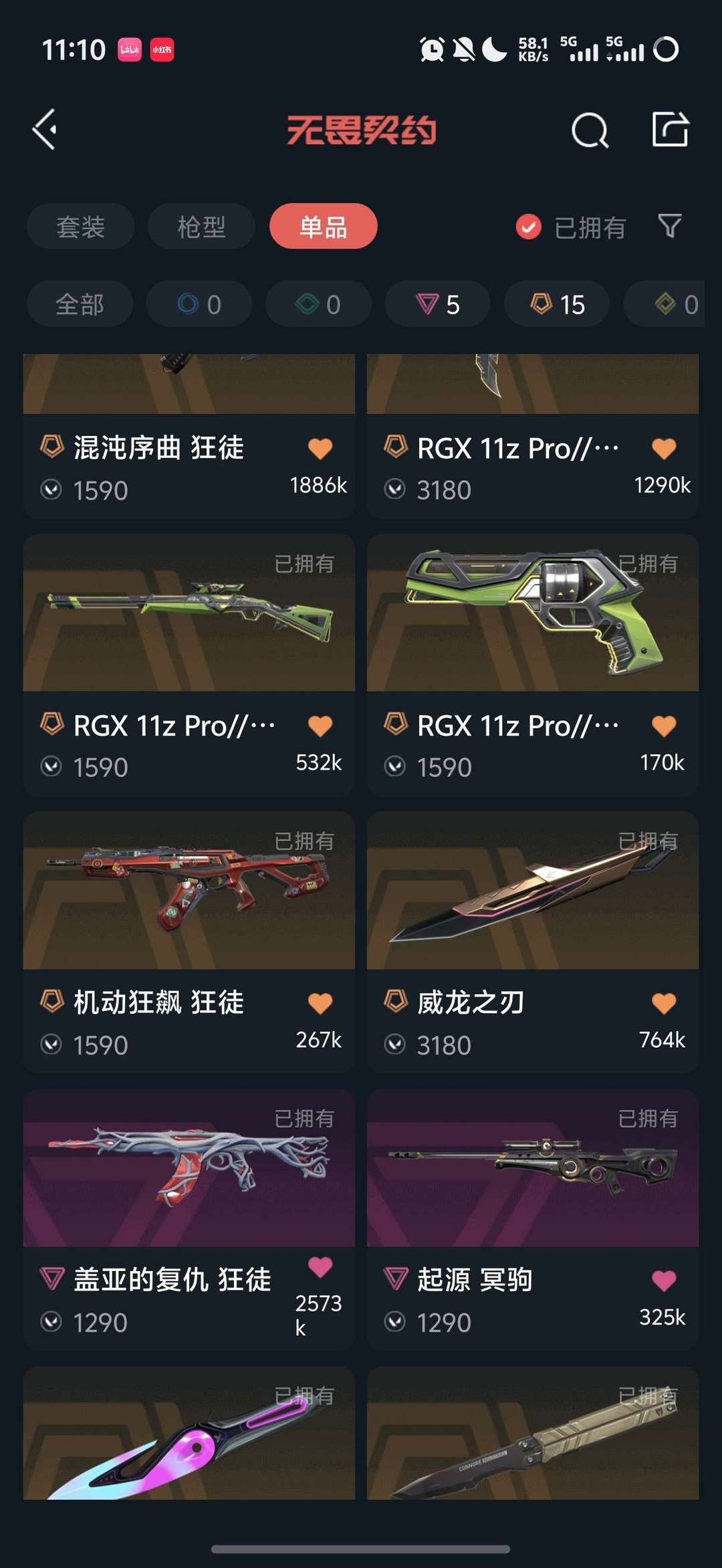Switch to the 套装 tab

point(80,227)
